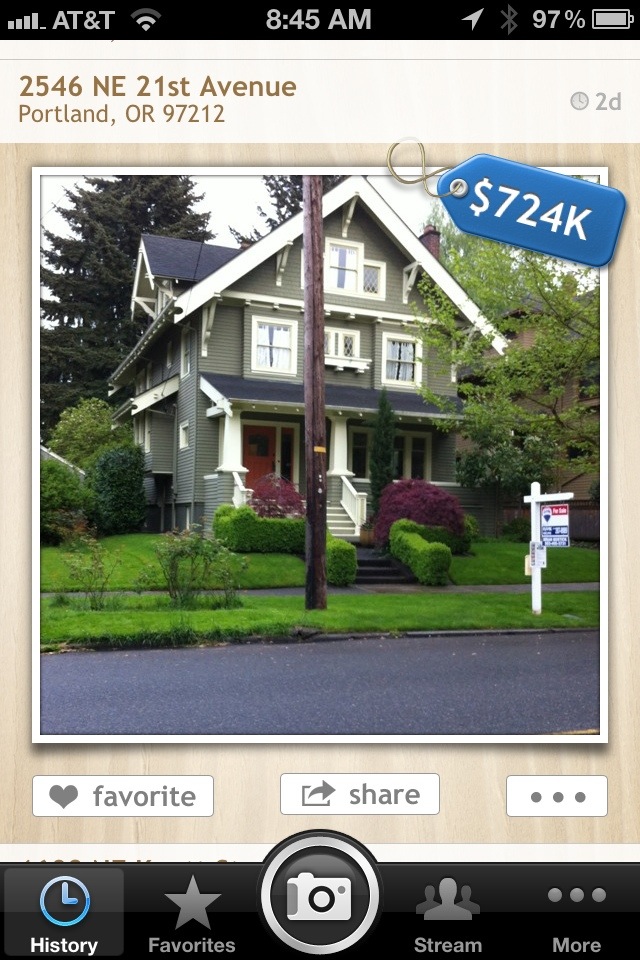640x960 pixels.
Task: Open the 2546 NE 21st Avenue address header
Action: tap(158, 99)
